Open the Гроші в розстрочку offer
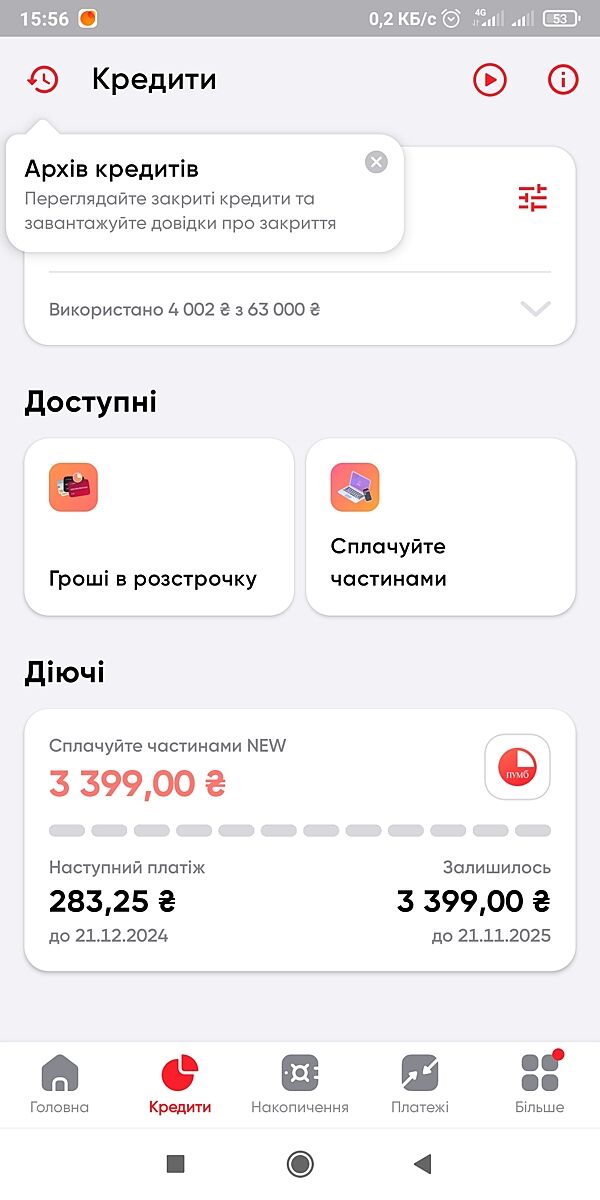The width and height of the screenshot is (600, 1200). 159,526
